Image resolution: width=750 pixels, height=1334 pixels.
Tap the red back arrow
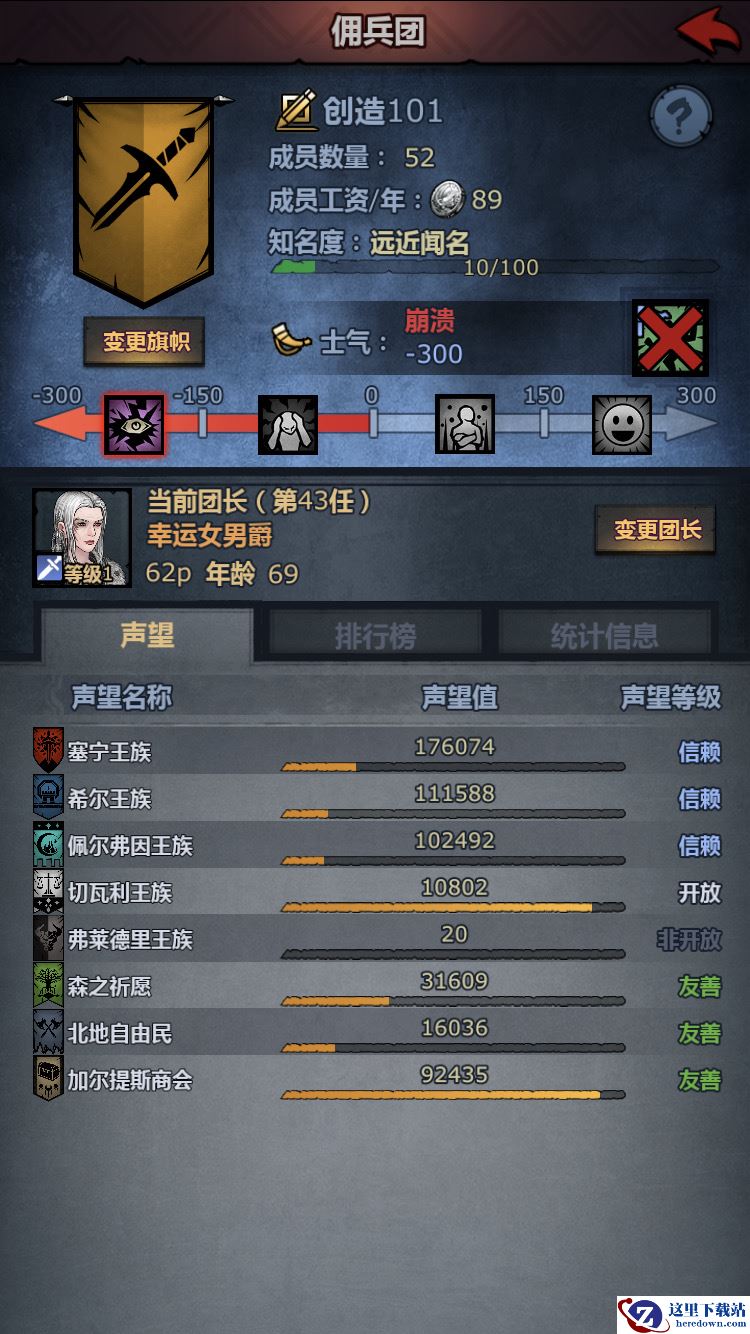[x=708, y=31]
